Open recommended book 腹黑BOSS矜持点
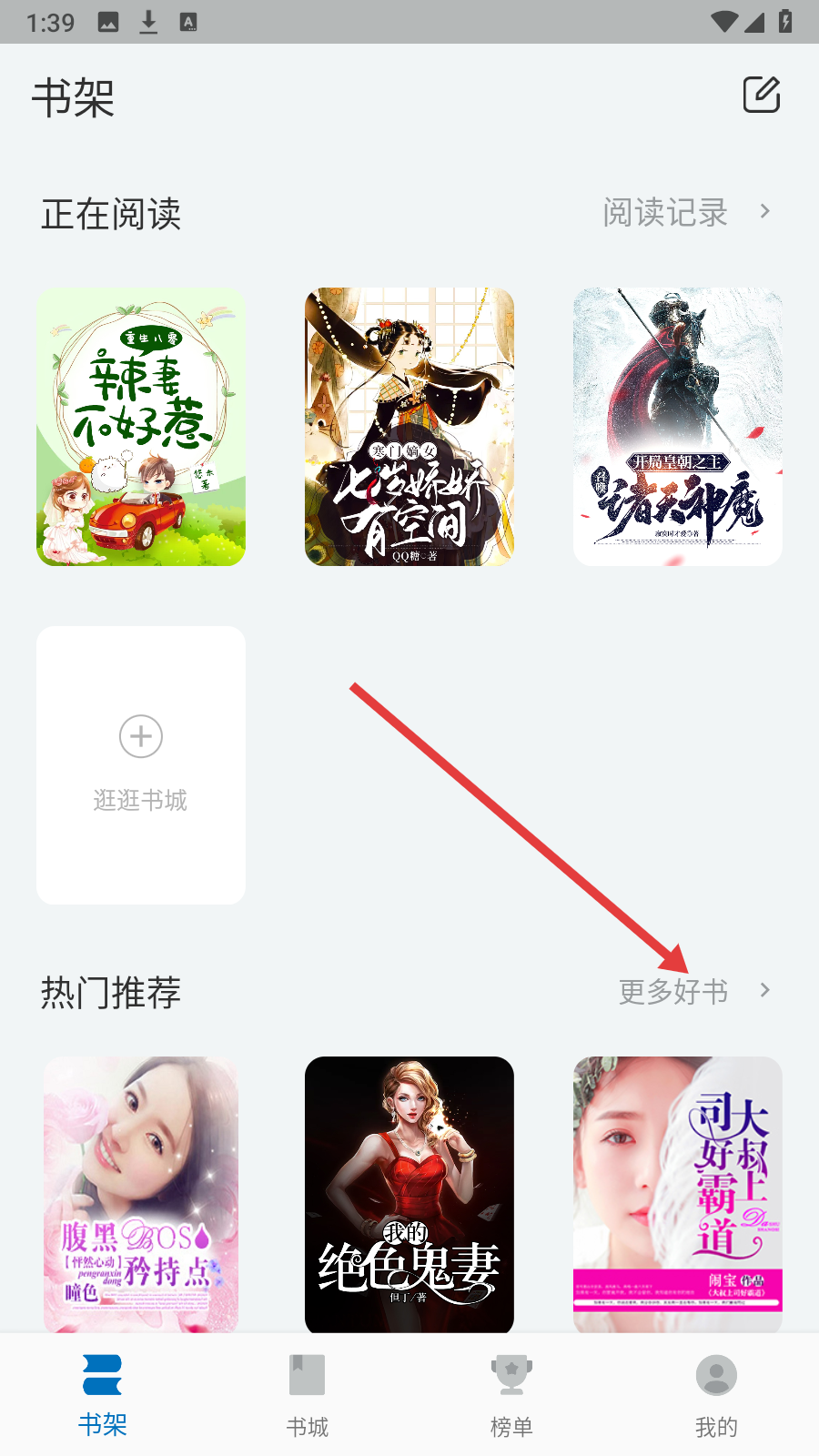 coord(141,1194)
